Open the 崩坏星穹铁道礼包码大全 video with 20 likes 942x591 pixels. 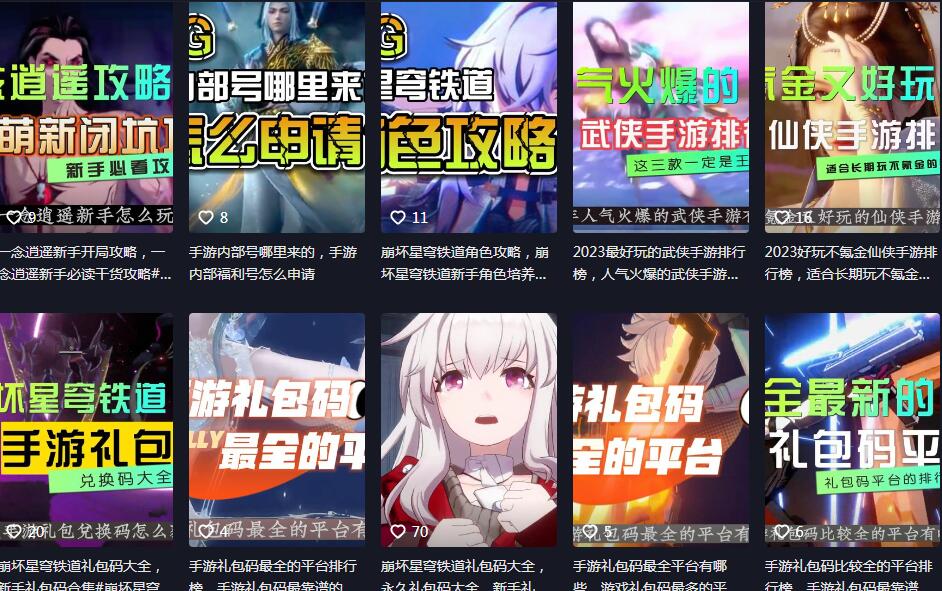(x=86, y=430)
